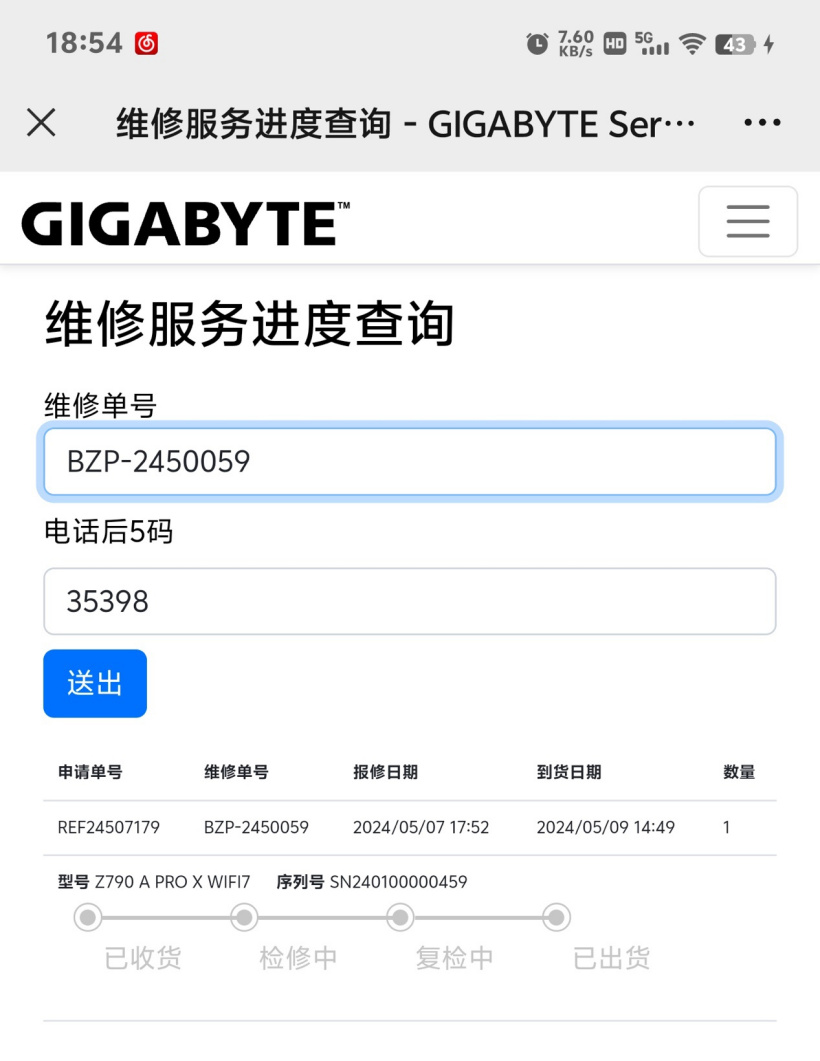Open the hamburger navigation menu

[747, 221]
